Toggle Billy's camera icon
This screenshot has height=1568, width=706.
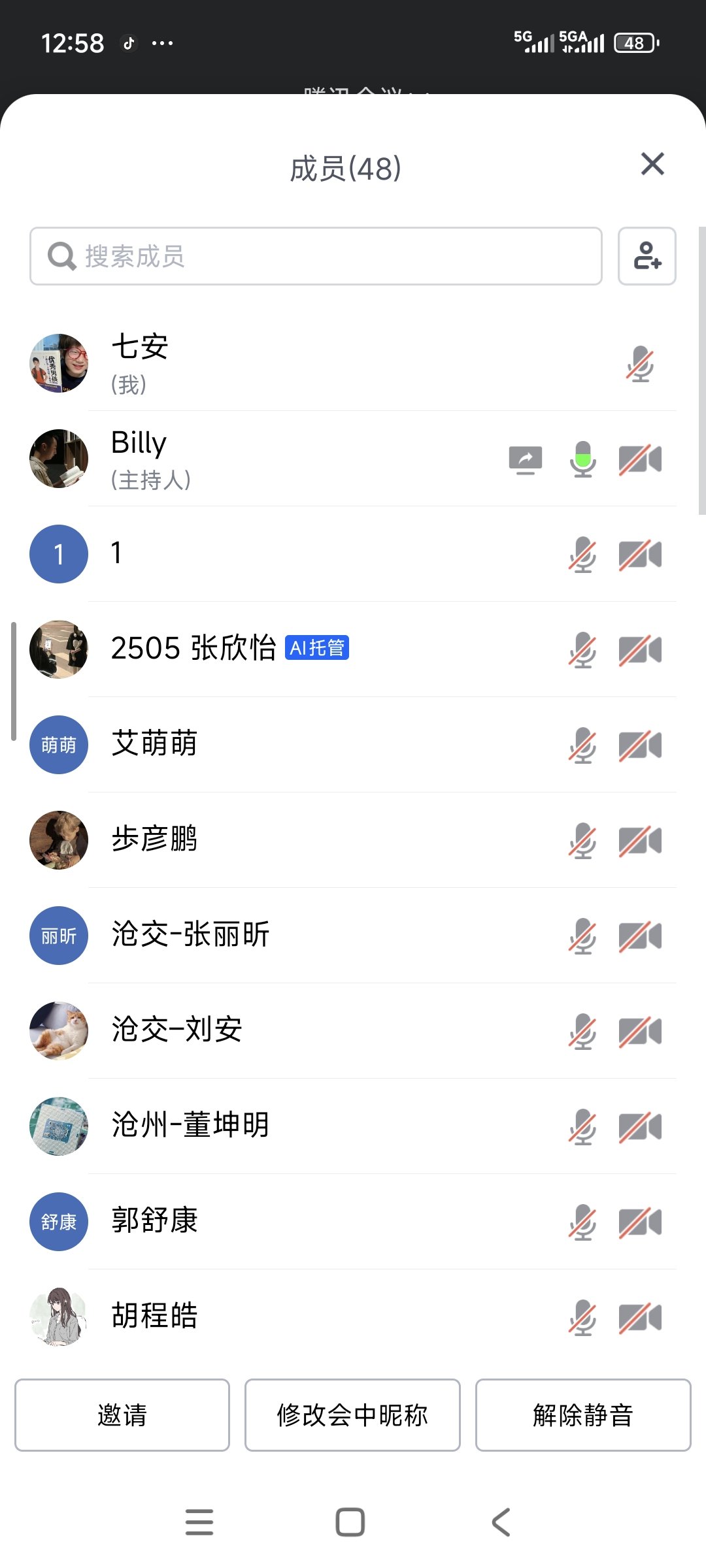pyautogui.click(x=640, y=459)
